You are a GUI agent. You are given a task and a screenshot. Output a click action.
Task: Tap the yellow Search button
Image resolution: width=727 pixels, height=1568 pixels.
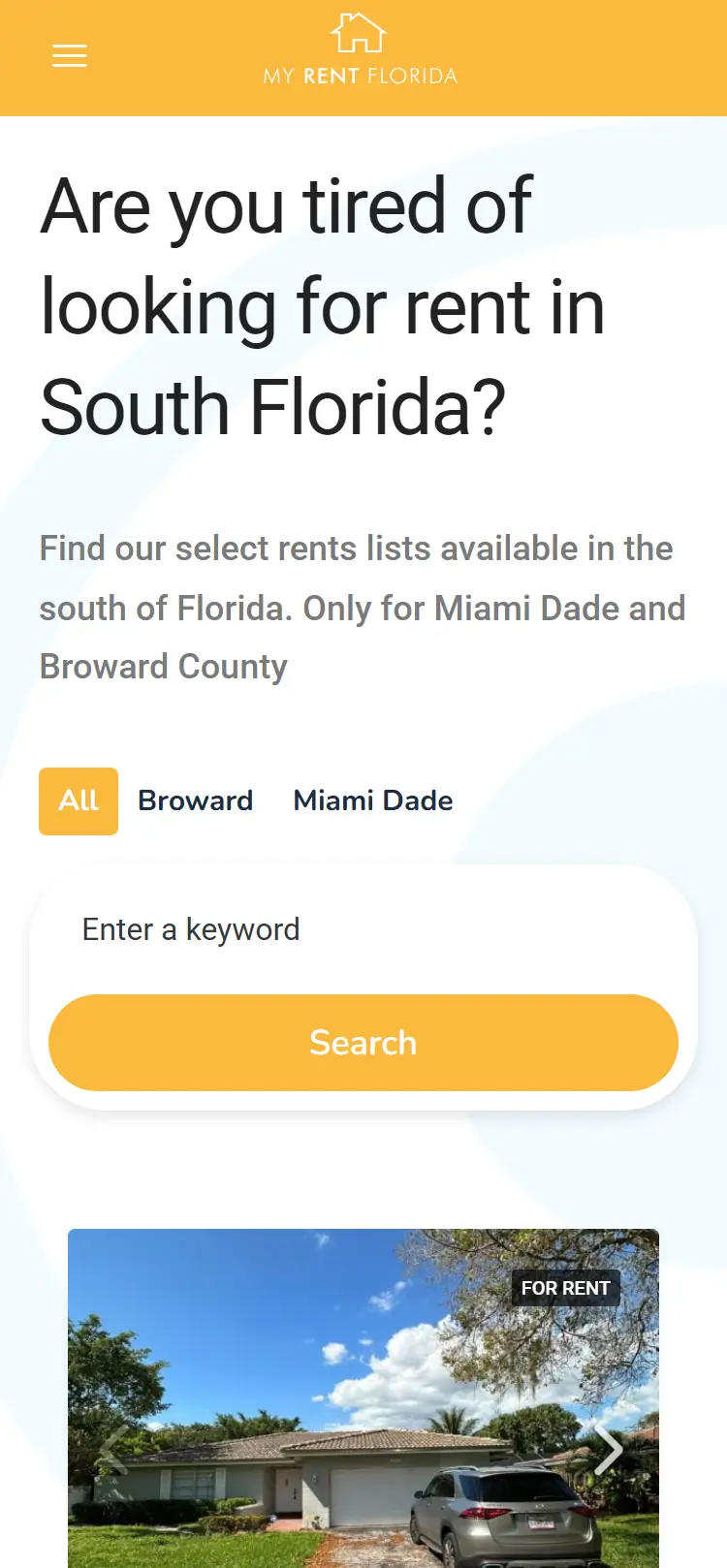pyautogui.click(x=363, y=1043)
